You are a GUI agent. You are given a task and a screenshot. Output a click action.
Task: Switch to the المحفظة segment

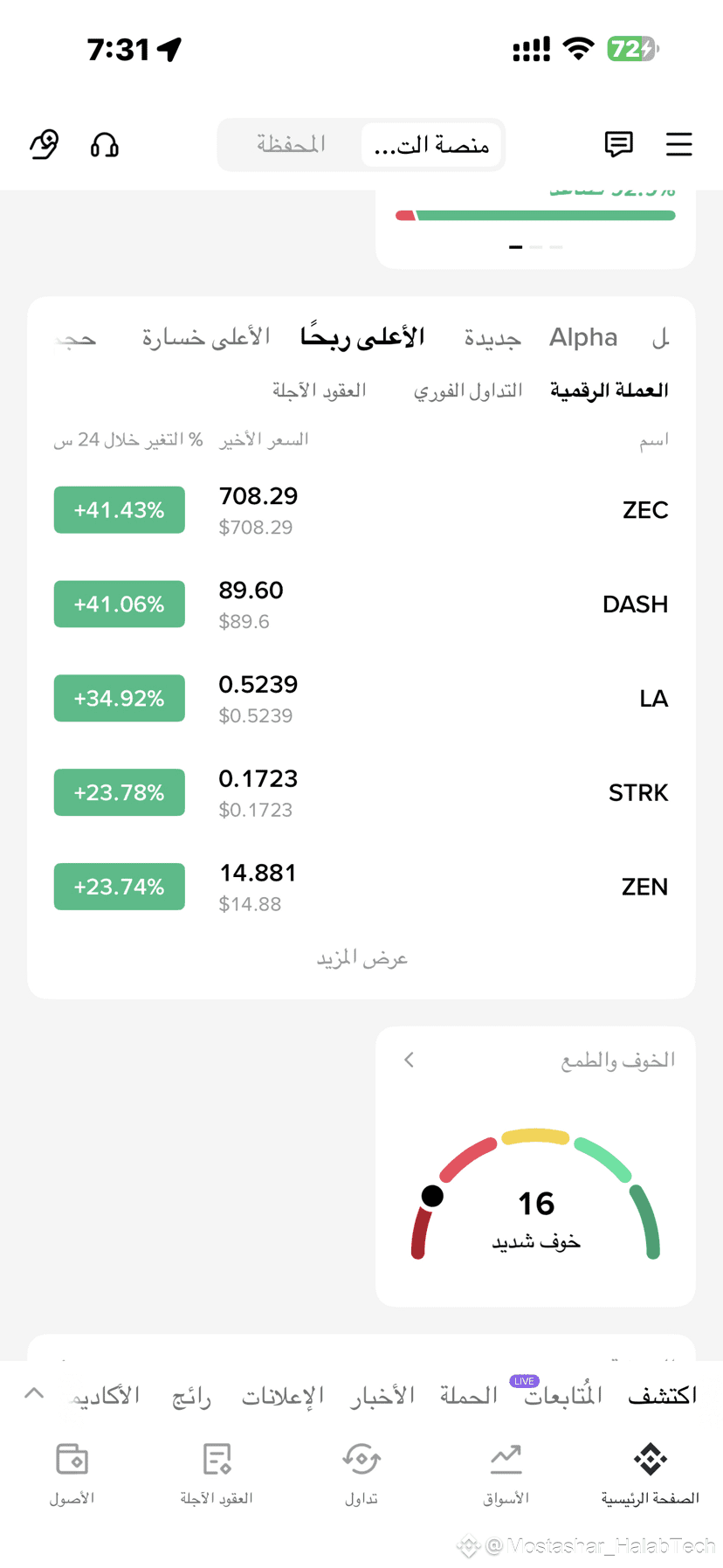[291, 144]
